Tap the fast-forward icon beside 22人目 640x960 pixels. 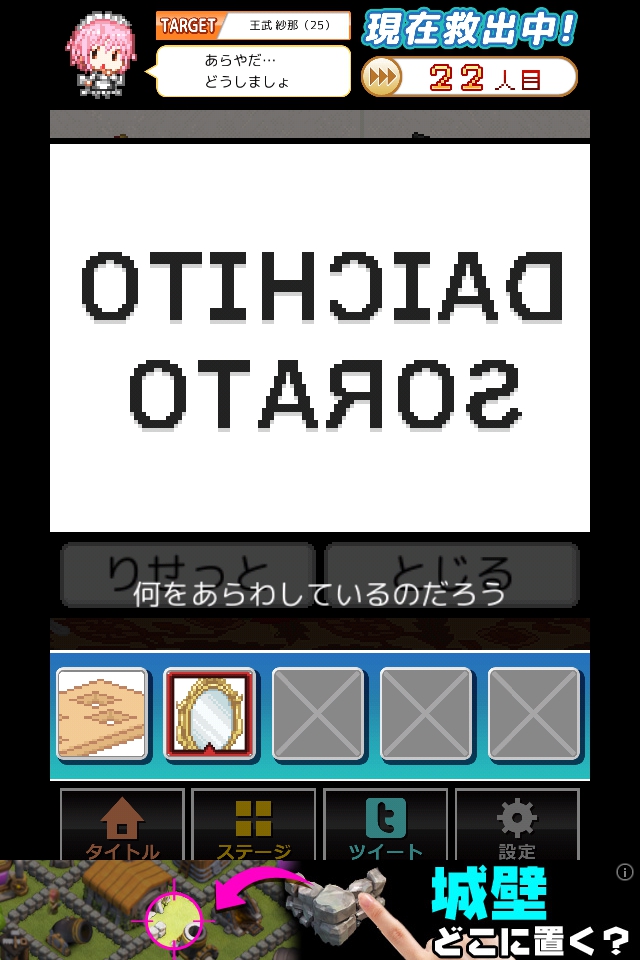[x=381, y=77]
